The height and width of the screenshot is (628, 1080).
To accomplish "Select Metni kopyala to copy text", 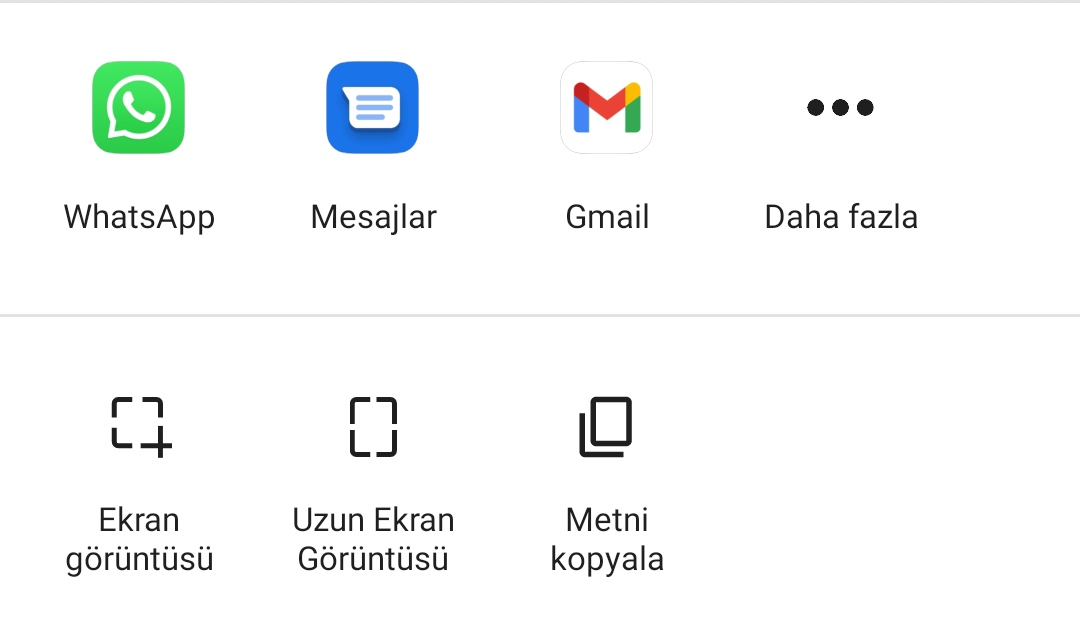I will pos(607,427).
